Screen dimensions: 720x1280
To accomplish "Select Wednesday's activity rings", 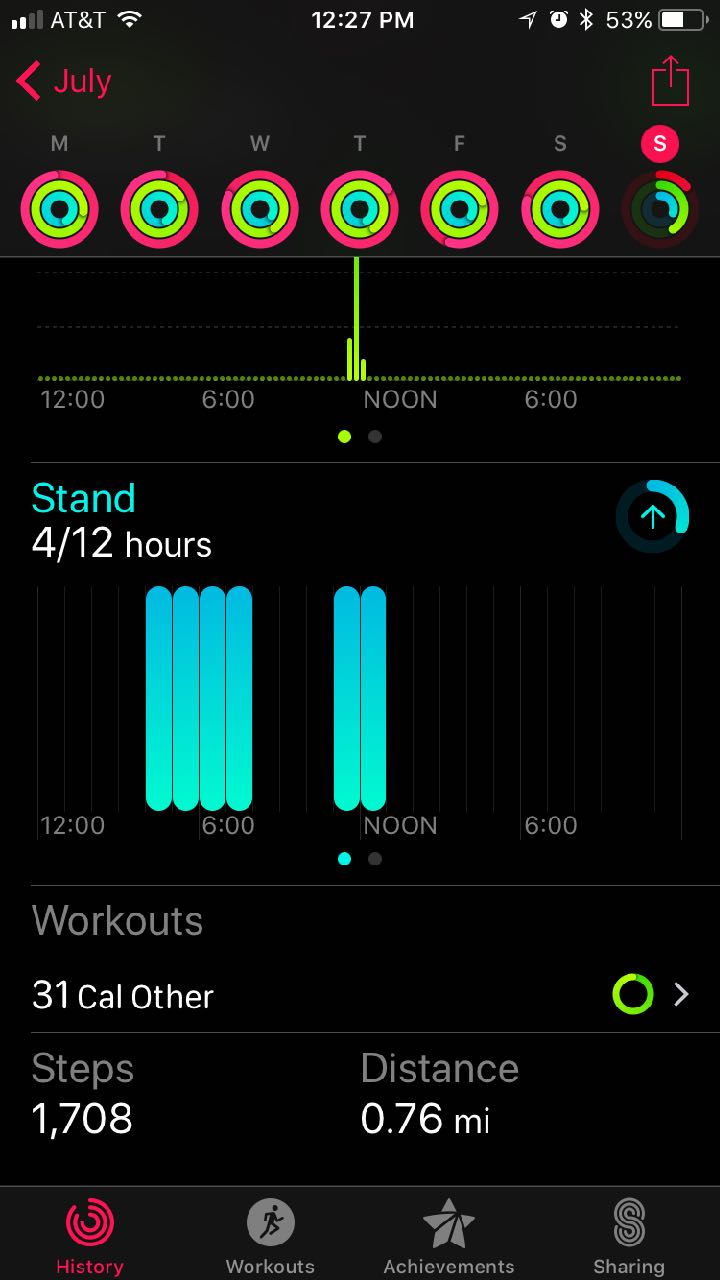I will coord(260,209).
